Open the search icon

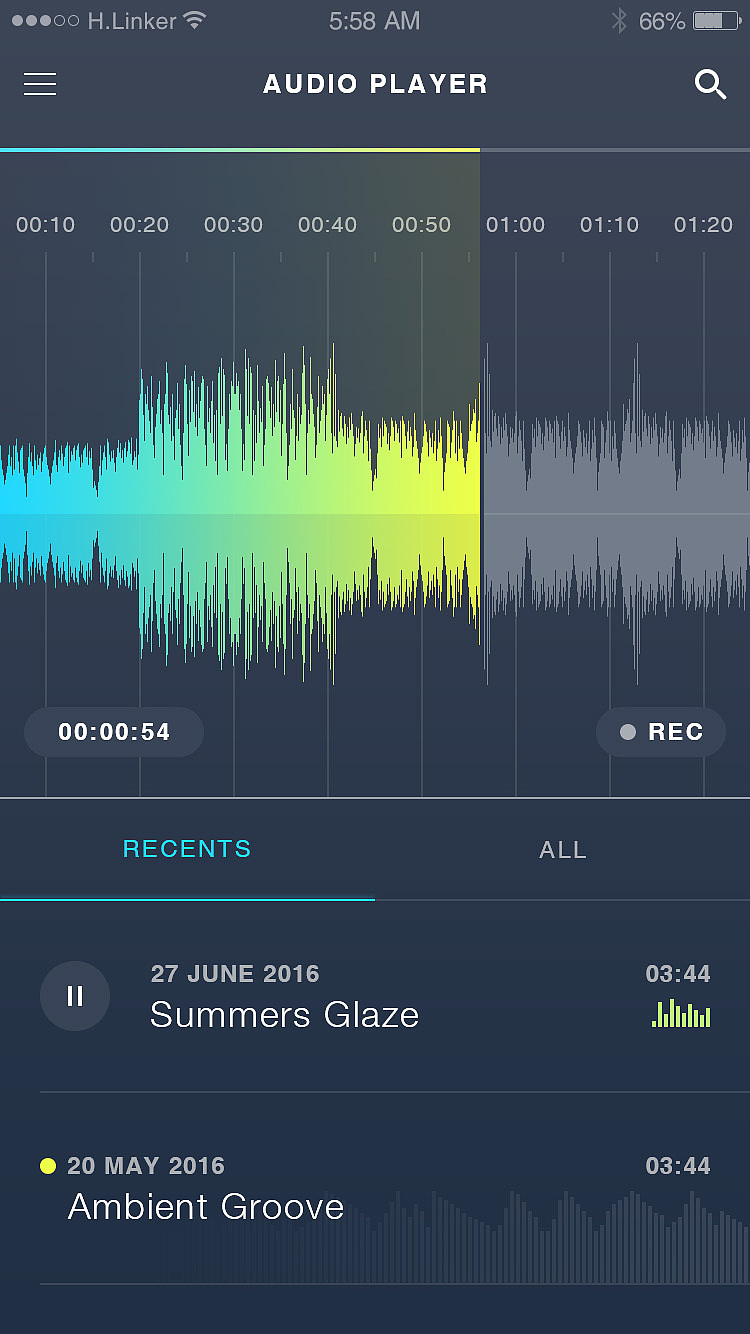coord(710,85)
